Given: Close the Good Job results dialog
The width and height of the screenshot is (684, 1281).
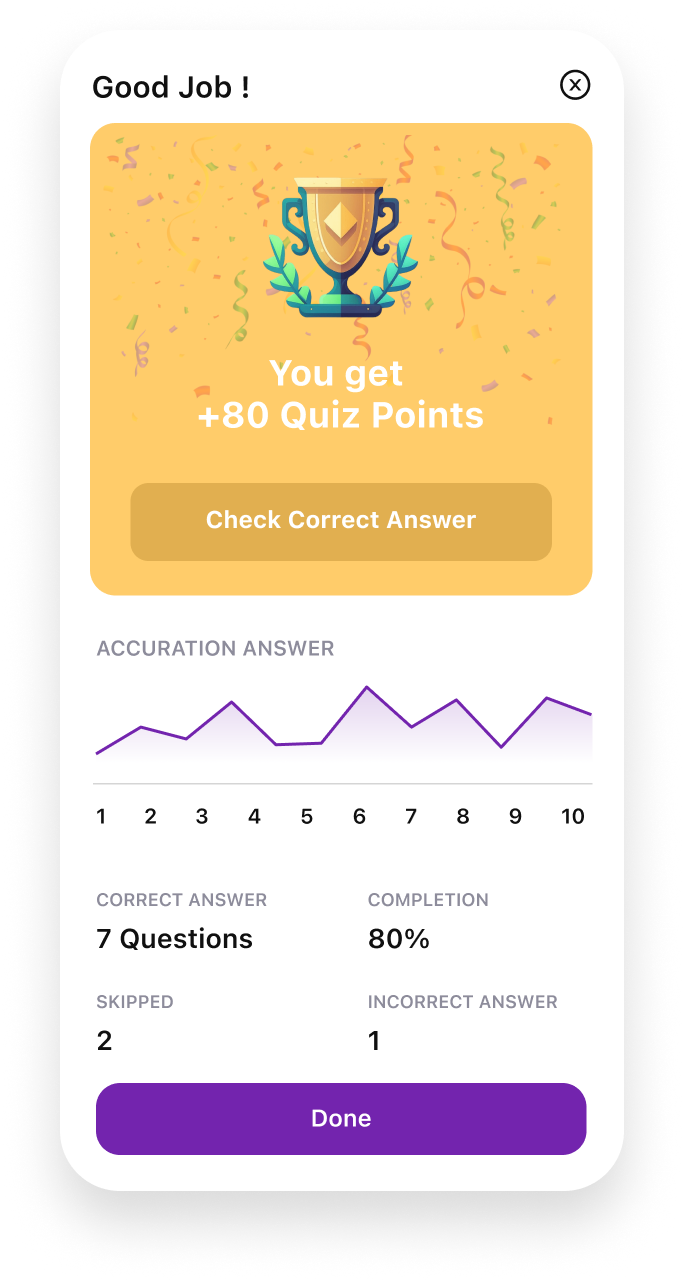Looking at the screenshot, I should coord(575,86).
